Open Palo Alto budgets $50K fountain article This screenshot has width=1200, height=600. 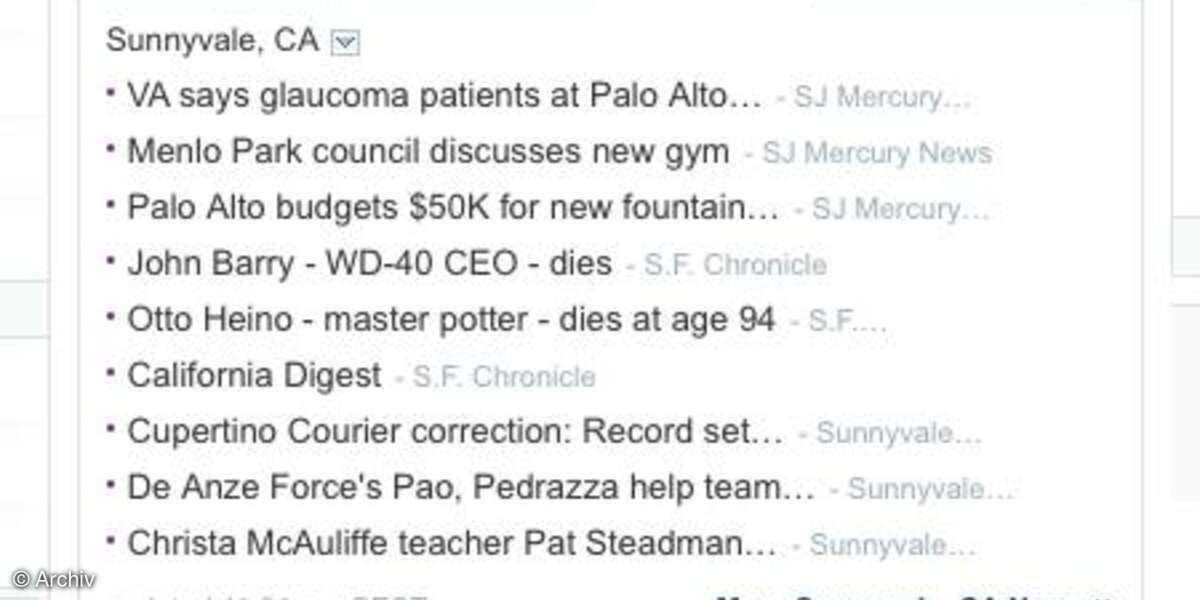coord(452,209)
